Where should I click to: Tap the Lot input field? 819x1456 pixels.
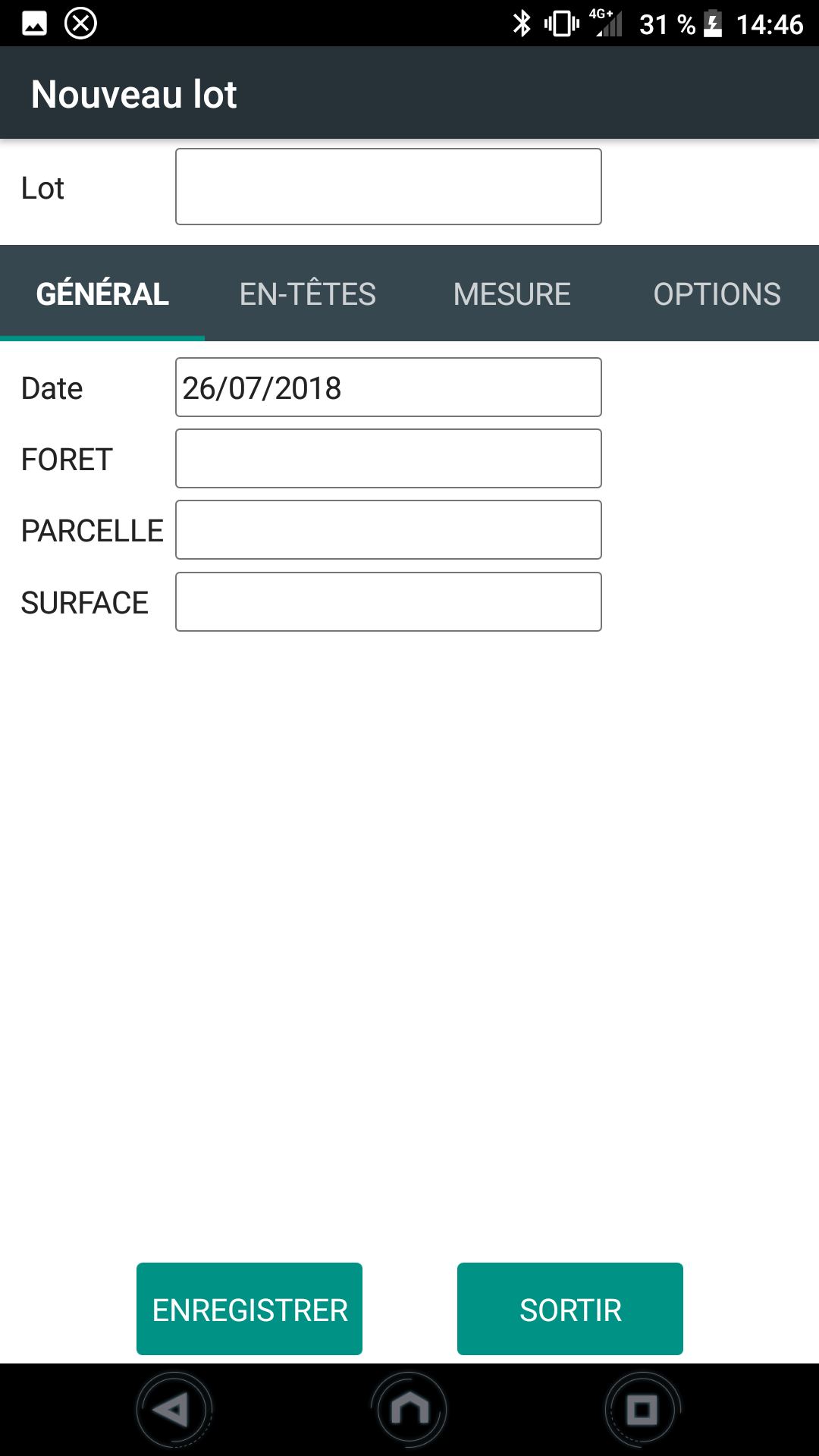coord(388,187)
